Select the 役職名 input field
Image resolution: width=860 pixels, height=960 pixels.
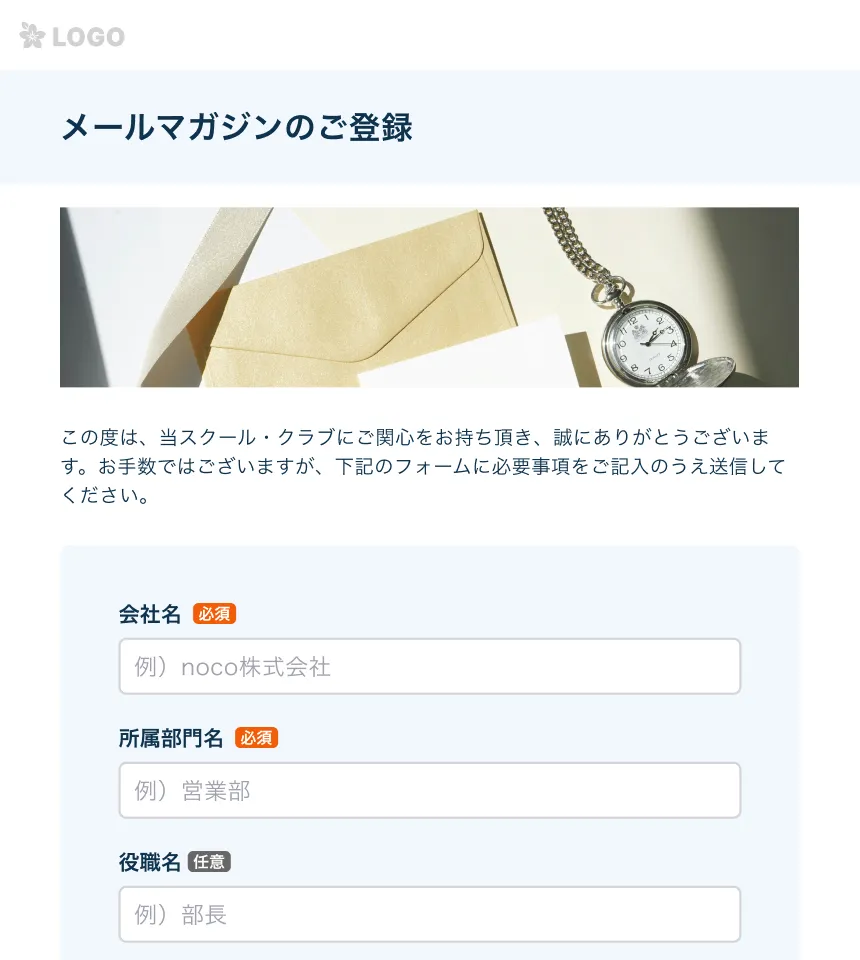[x=429, y=915]
